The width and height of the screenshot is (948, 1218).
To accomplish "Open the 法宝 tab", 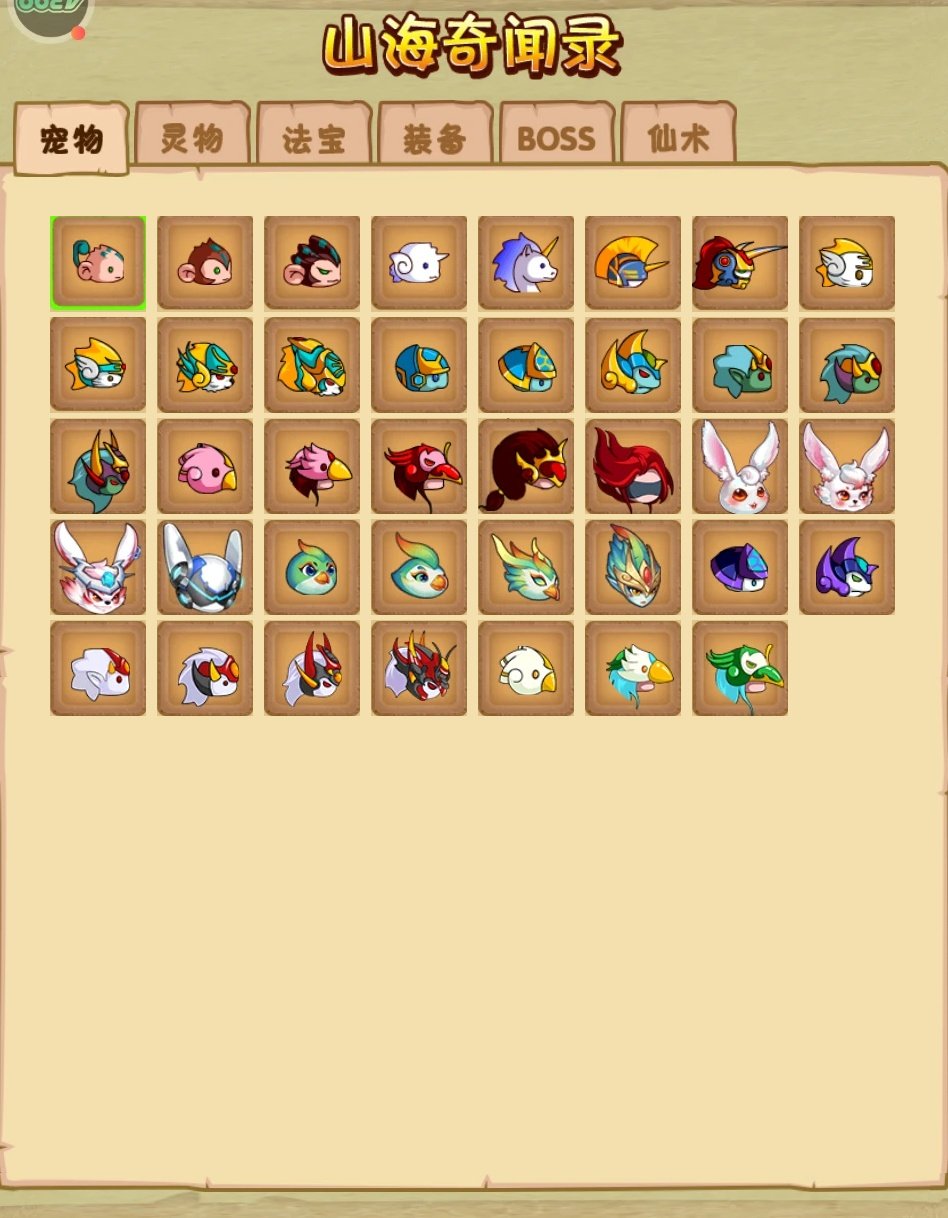I will [314, 136].
